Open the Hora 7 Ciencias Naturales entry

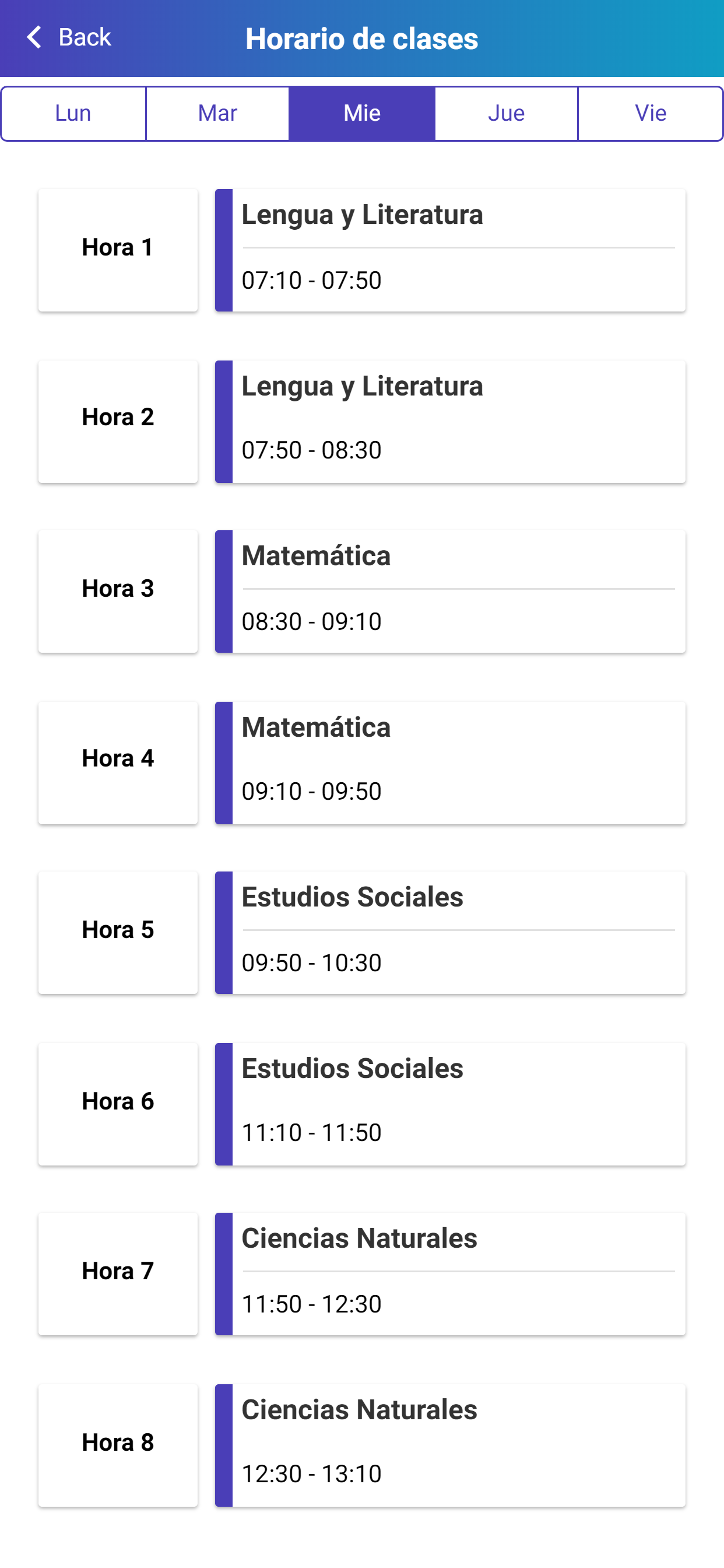(450, 1272)
